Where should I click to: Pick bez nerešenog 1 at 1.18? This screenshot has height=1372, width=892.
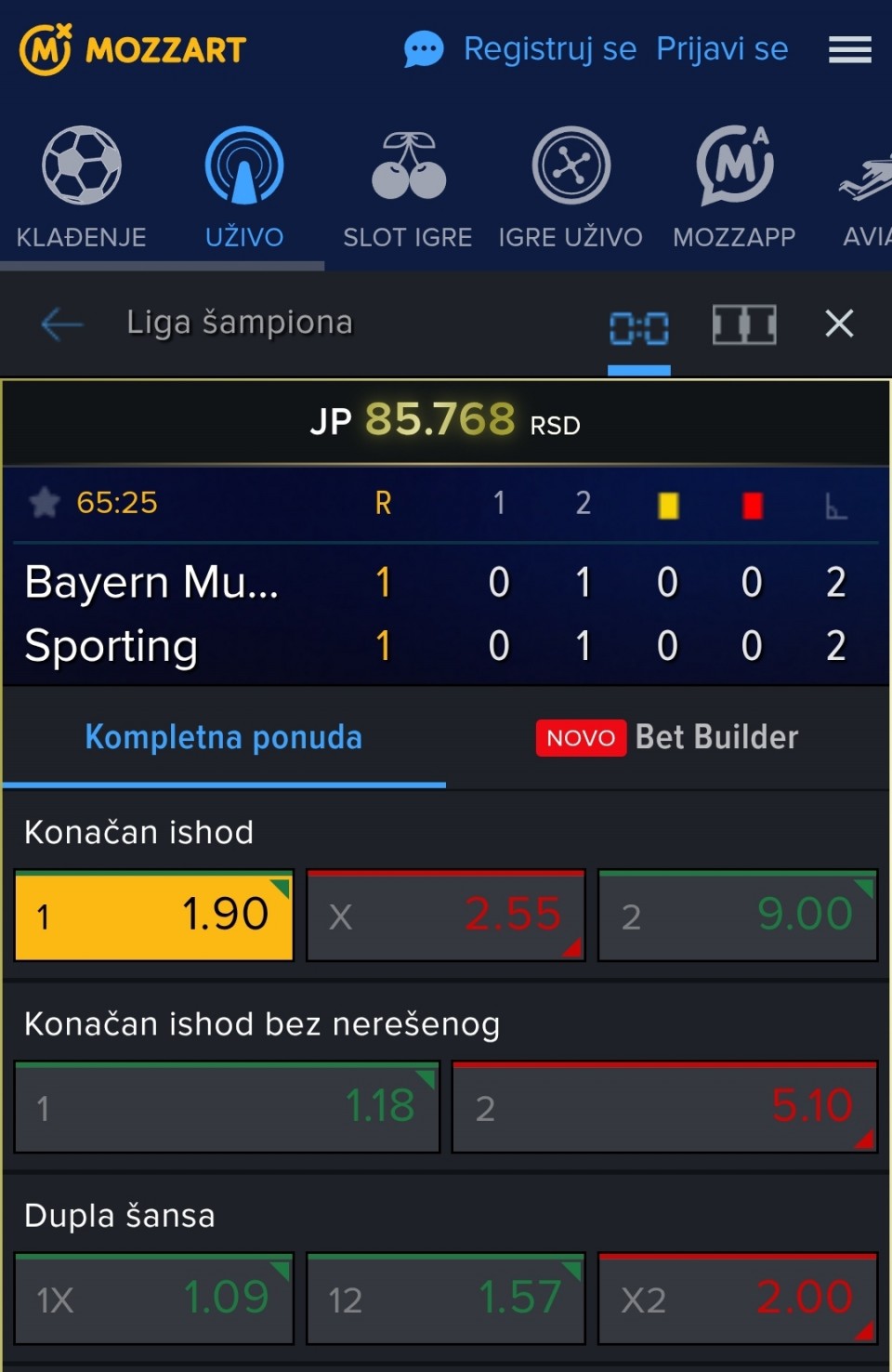(227, 1107)
